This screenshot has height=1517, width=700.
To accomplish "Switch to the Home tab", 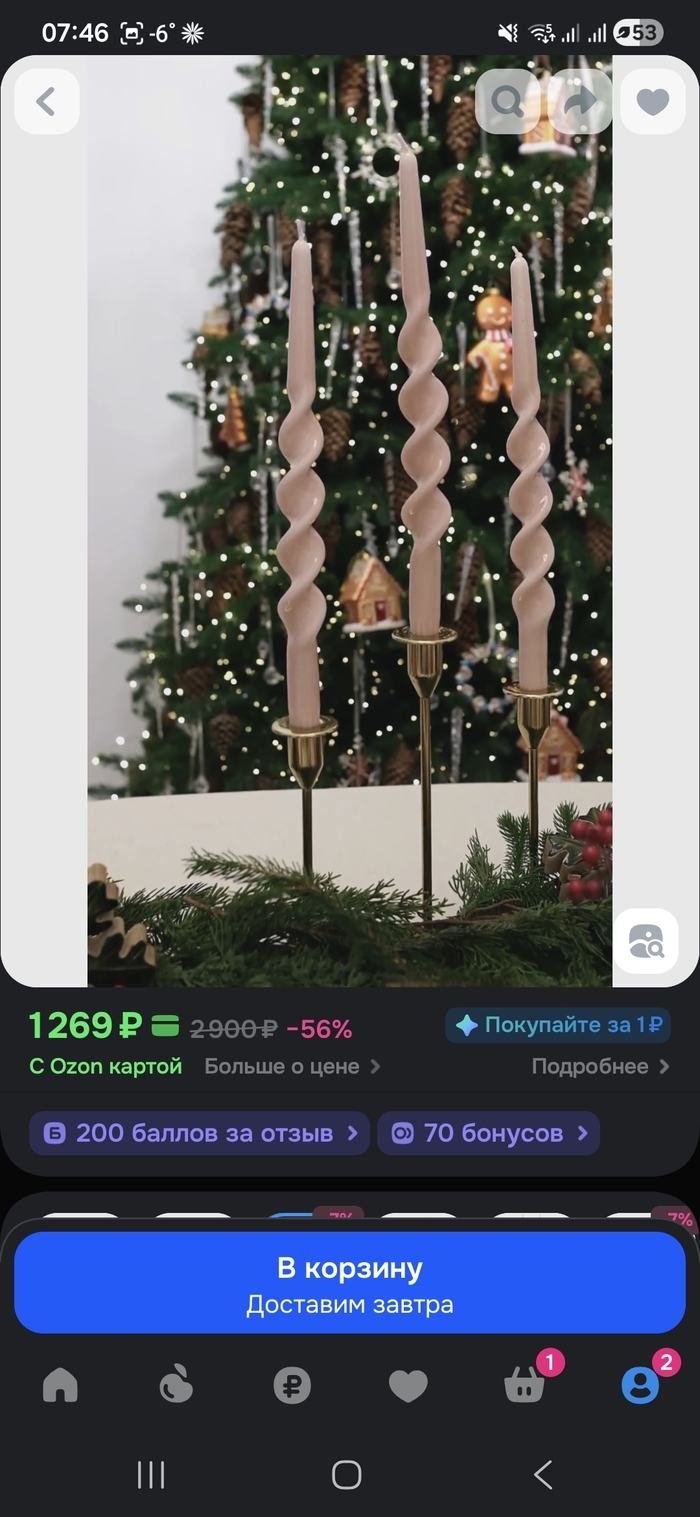I will pos(61,1385).
